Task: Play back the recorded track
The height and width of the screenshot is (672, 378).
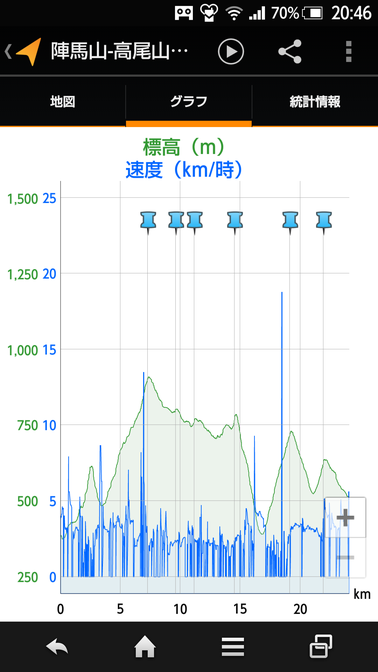Action: click(x=231, y=52)
